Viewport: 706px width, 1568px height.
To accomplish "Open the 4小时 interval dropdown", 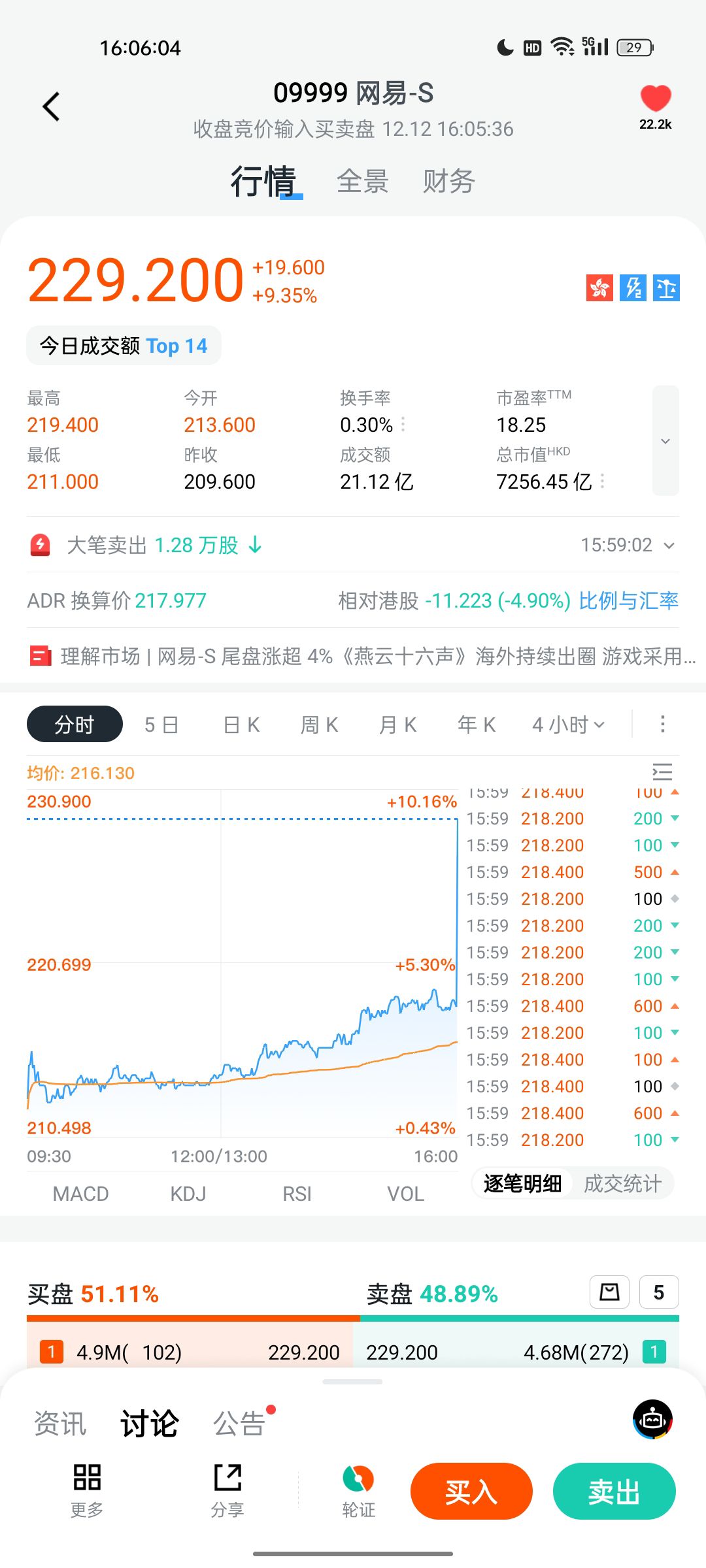I will 568,725.
